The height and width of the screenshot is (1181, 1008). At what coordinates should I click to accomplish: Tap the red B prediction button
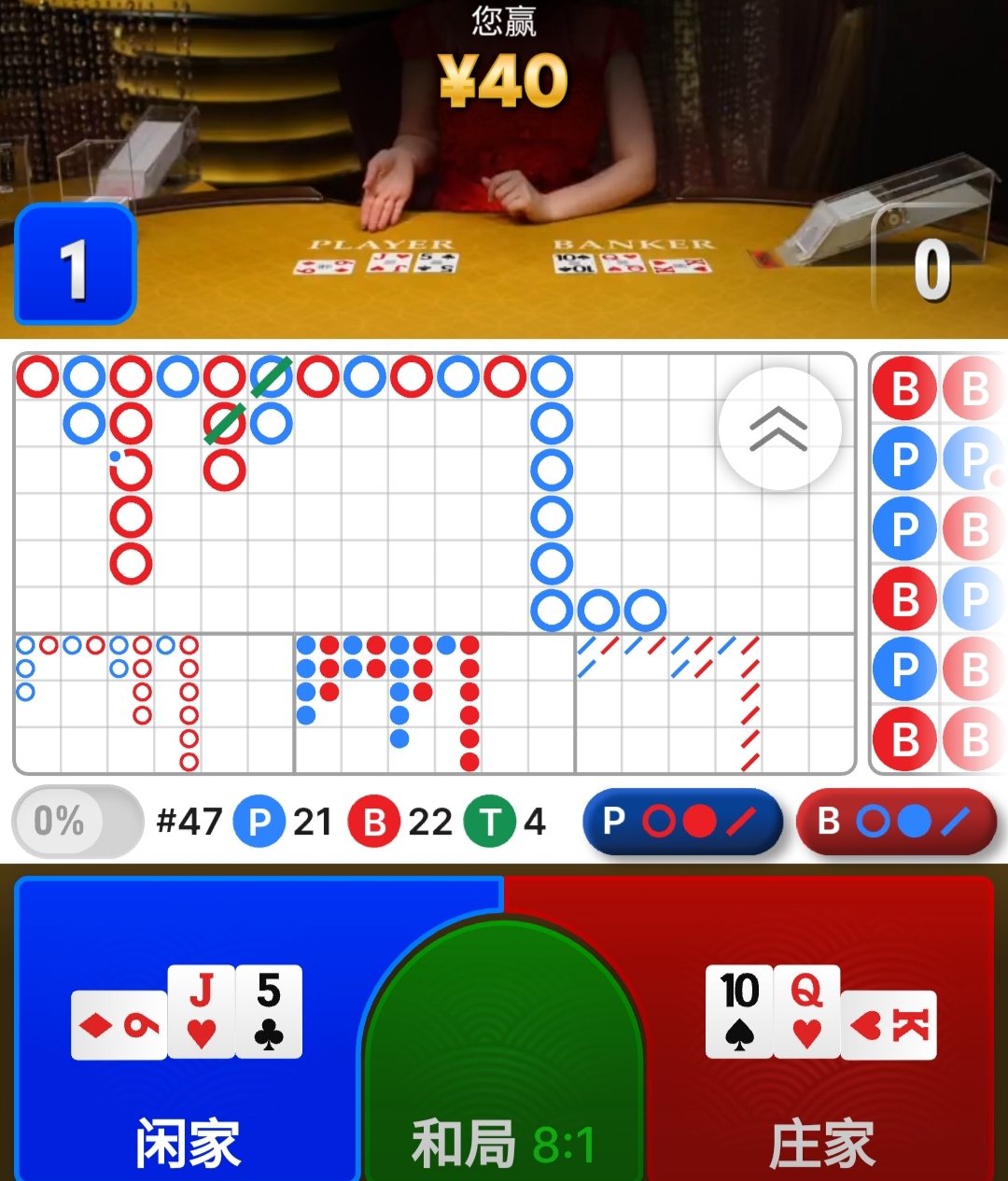(896, 822)
